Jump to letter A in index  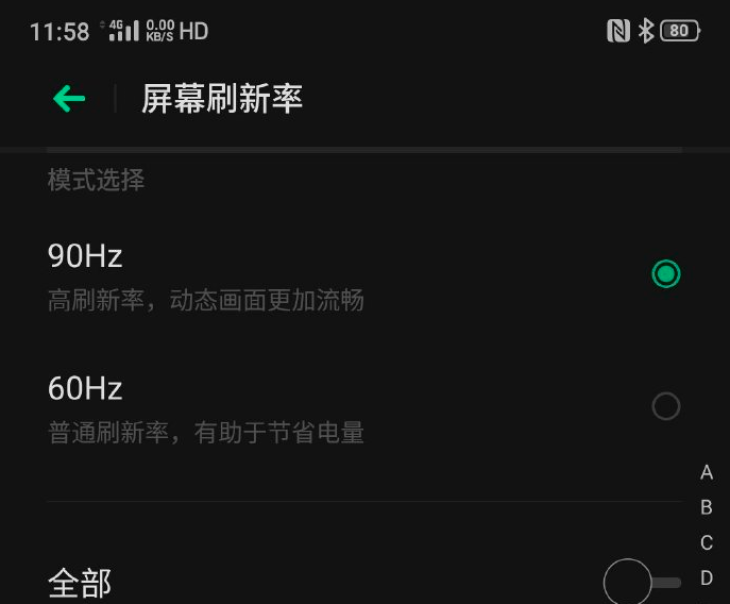(x=706, y=473)
